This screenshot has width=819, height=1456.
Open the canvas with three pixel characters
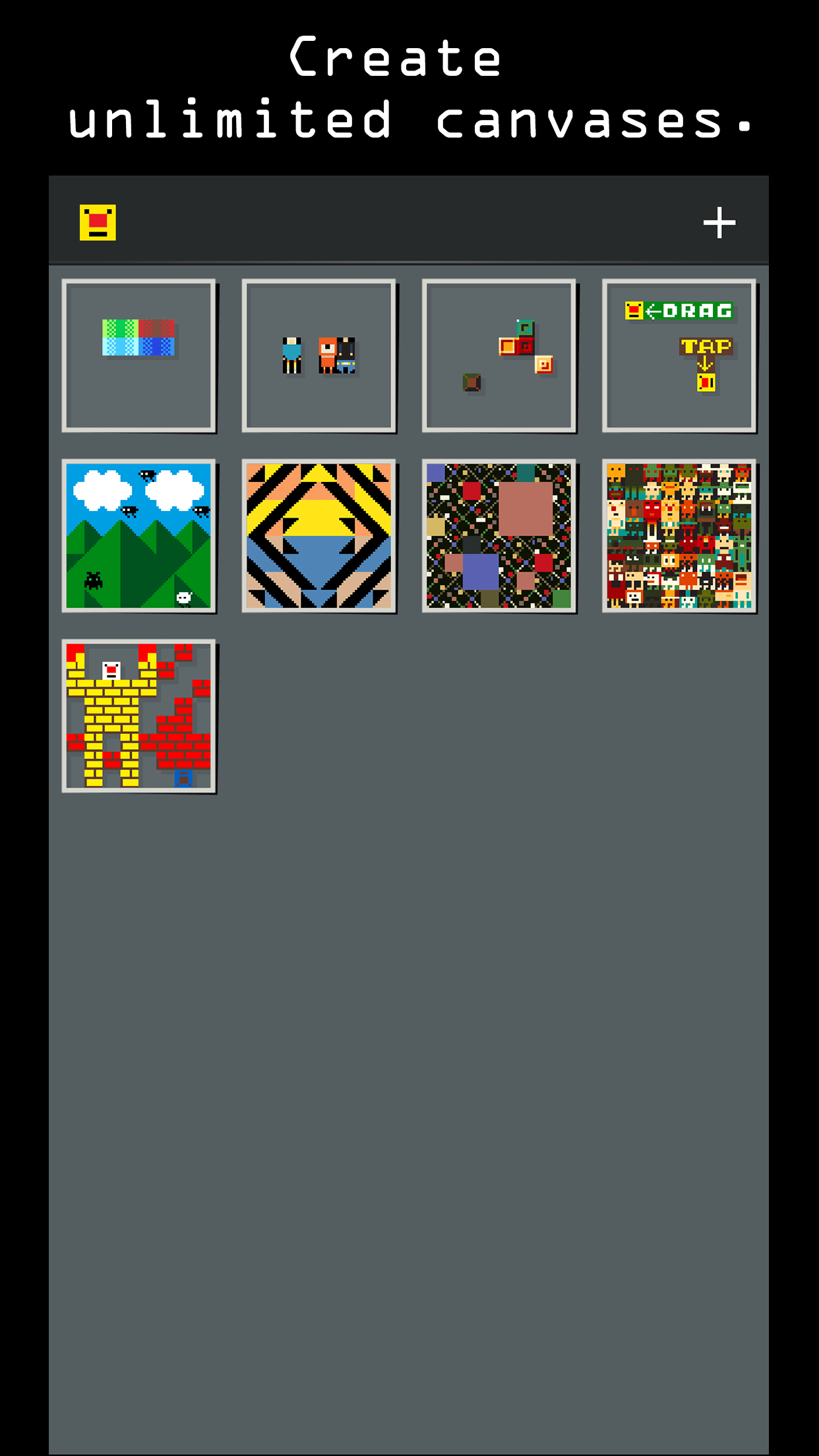(319, 356)
